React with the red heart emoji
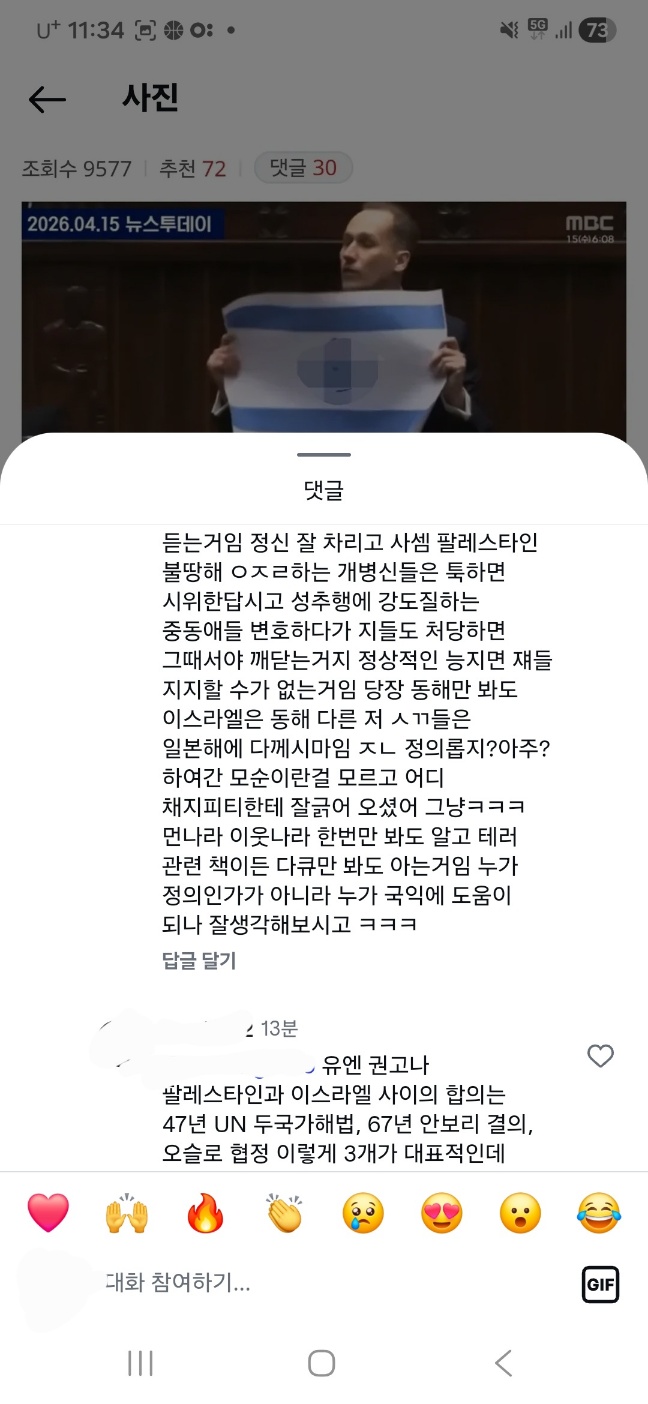 click(48, 1214)
